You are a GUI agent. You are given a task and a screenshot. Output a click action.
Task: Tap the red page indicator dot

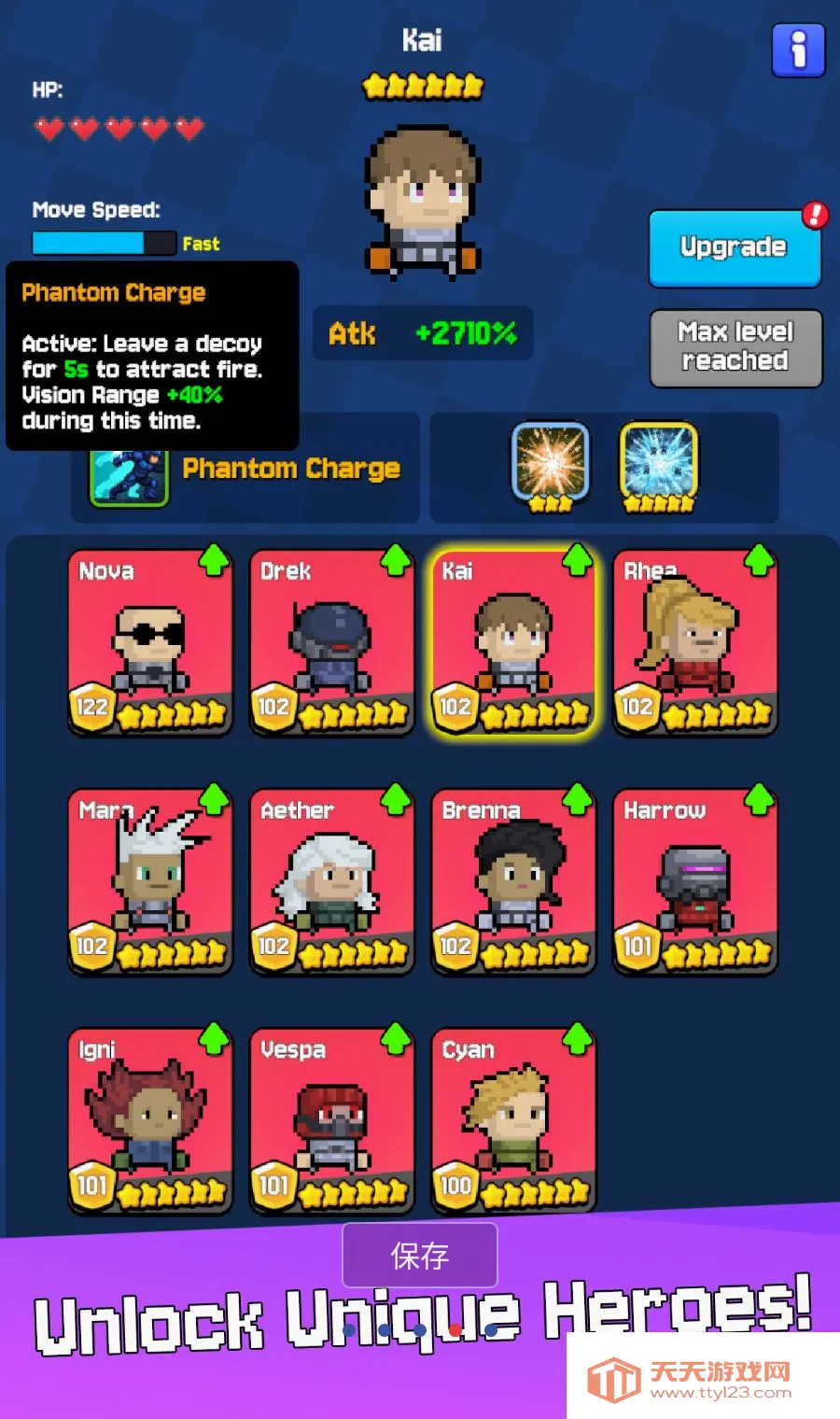click(x=455, y=1329)
